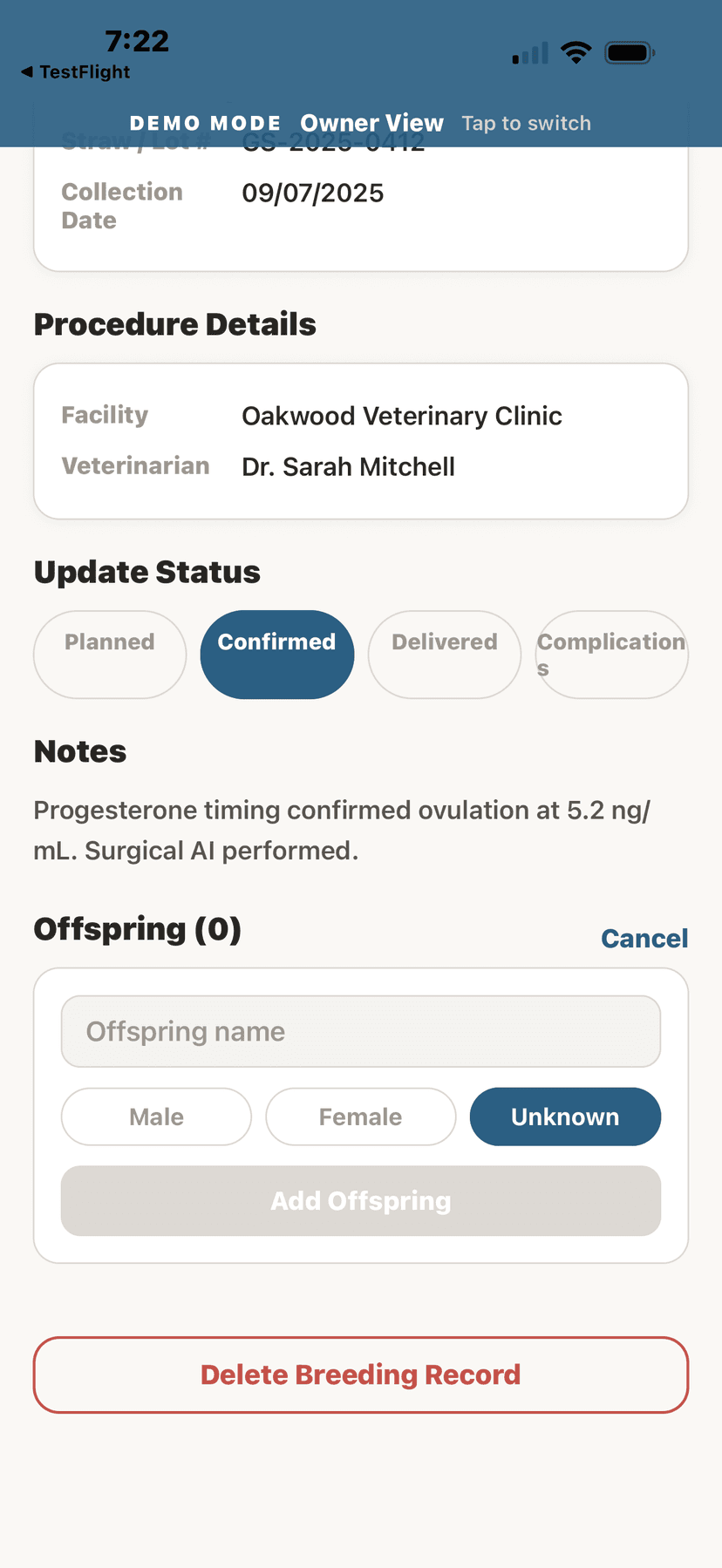
Task: Confirm the Confirmed status is selected
Action: click(x=276, y=655)
